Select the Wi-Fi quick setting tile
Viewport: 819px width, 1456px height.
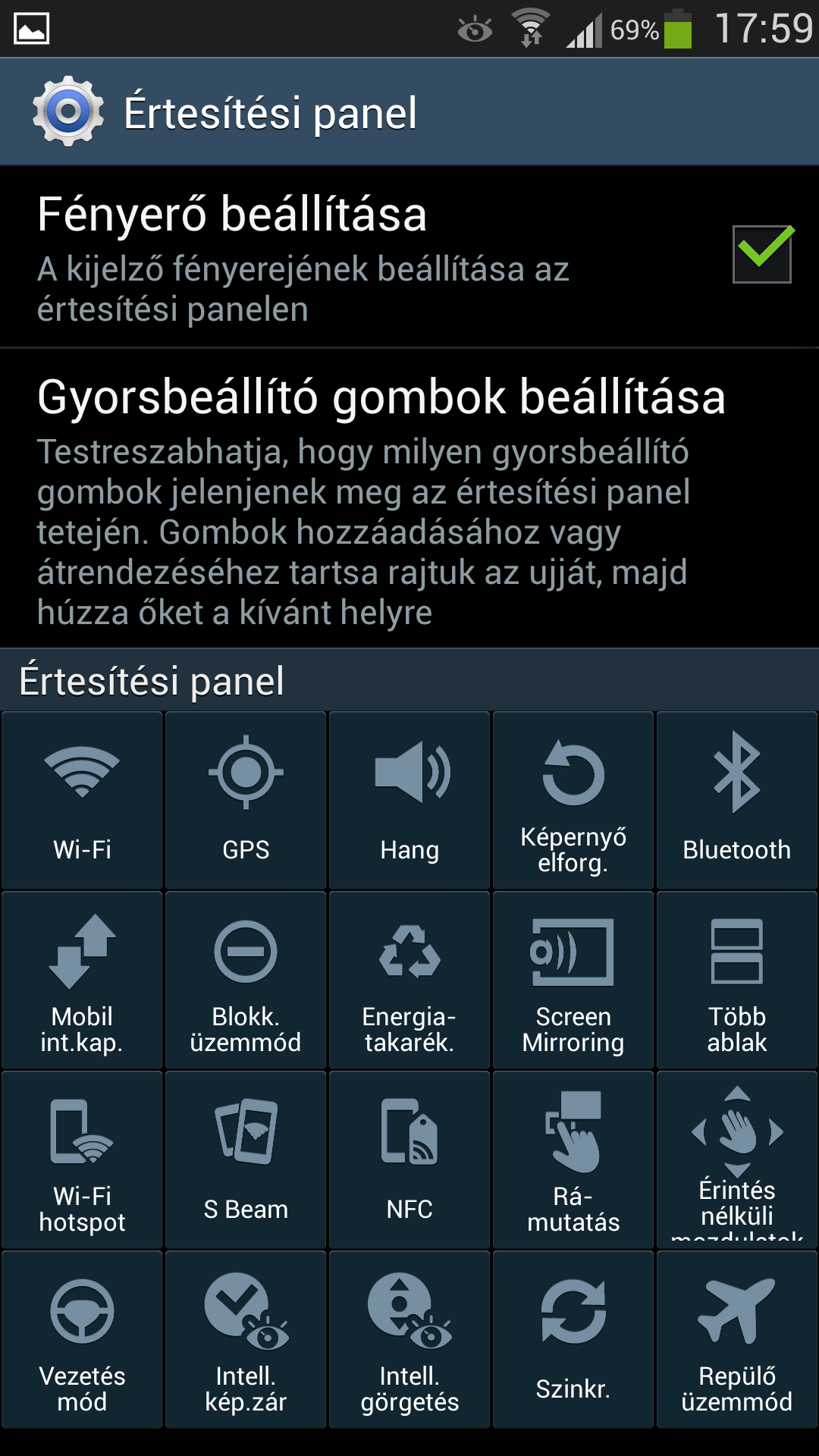point(82,800)
